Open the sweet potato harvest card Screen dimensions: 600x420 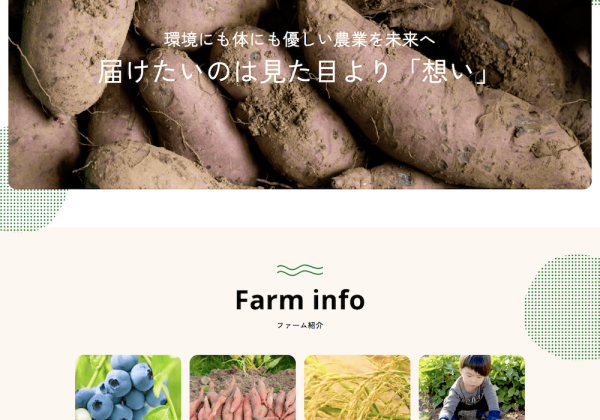(243, 388)
